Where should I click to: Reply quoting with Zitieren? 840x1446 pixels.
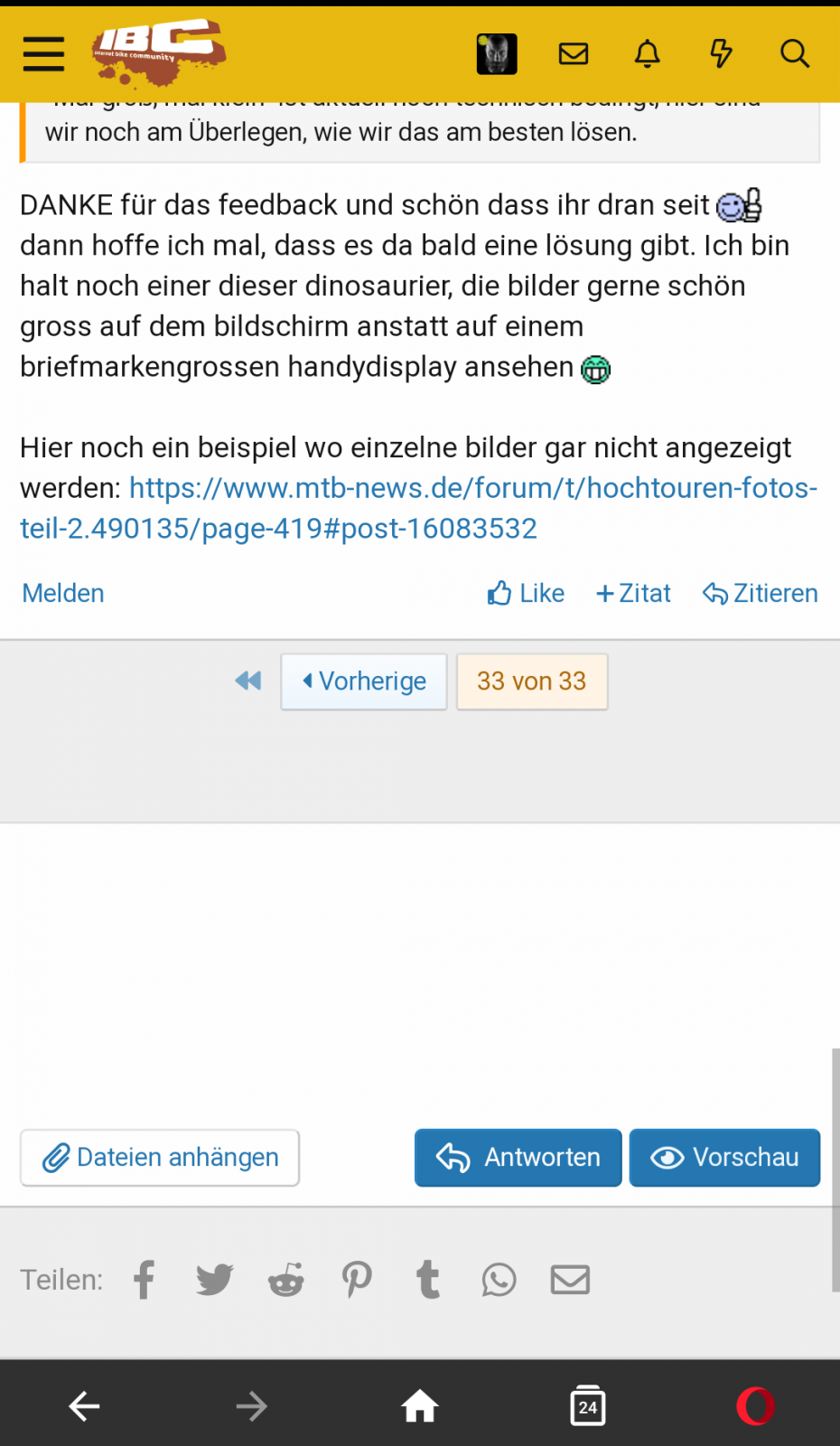click(x=761, y=593)
